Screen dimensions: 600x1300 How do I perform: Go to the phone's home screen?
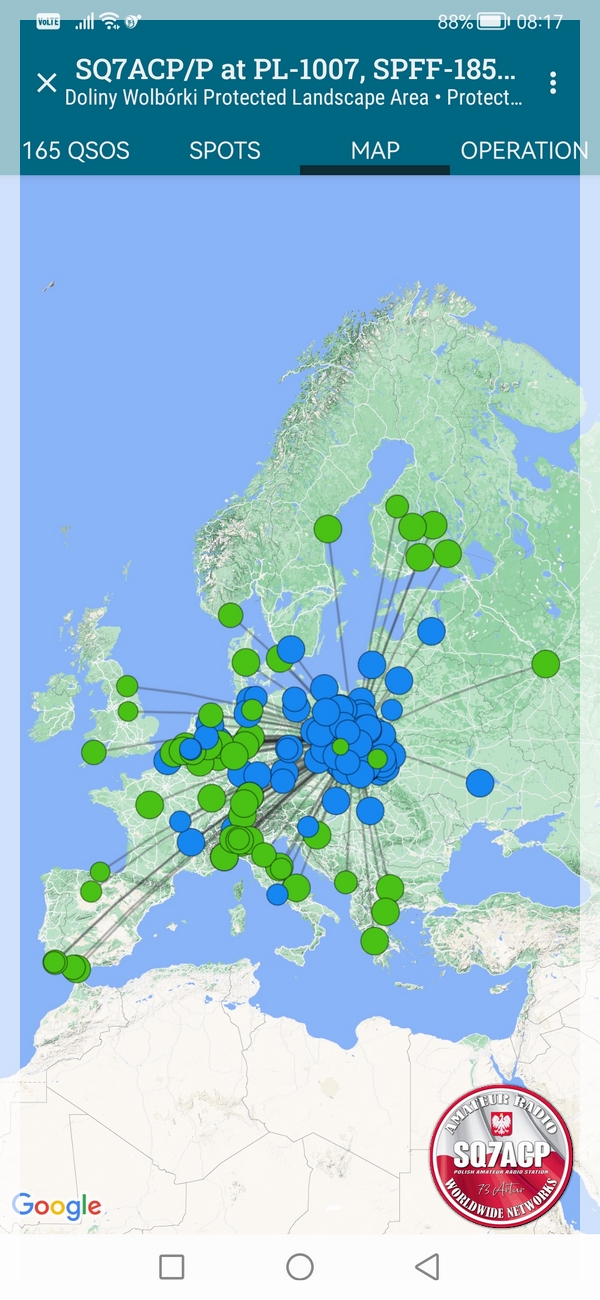click(300, 1267)
